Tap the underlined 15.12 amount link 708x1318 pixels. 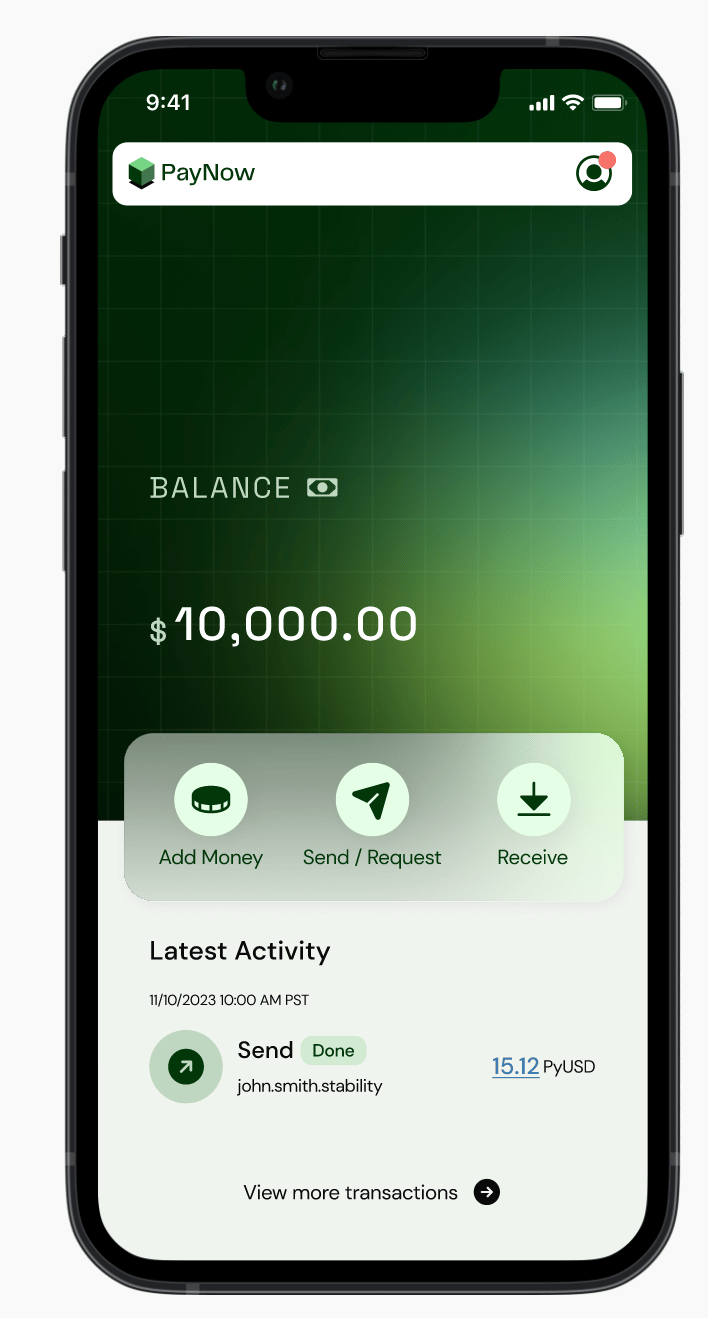pyautogui.click(x=515, y=1067)
